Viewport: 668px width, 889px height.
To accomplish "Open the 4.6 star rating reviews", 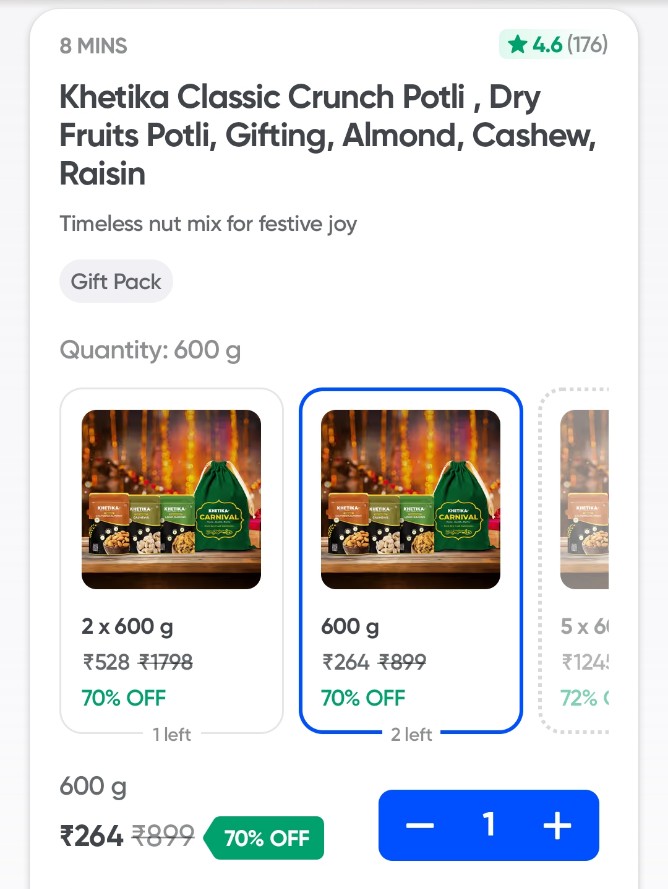I will pyautogui.click(x=554, y=45).
